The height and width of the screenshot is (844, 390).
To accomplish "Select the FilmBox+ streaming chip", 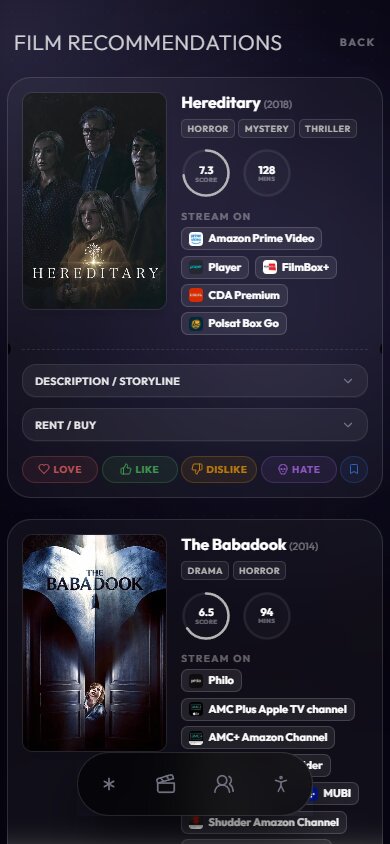I will point(296,268).
